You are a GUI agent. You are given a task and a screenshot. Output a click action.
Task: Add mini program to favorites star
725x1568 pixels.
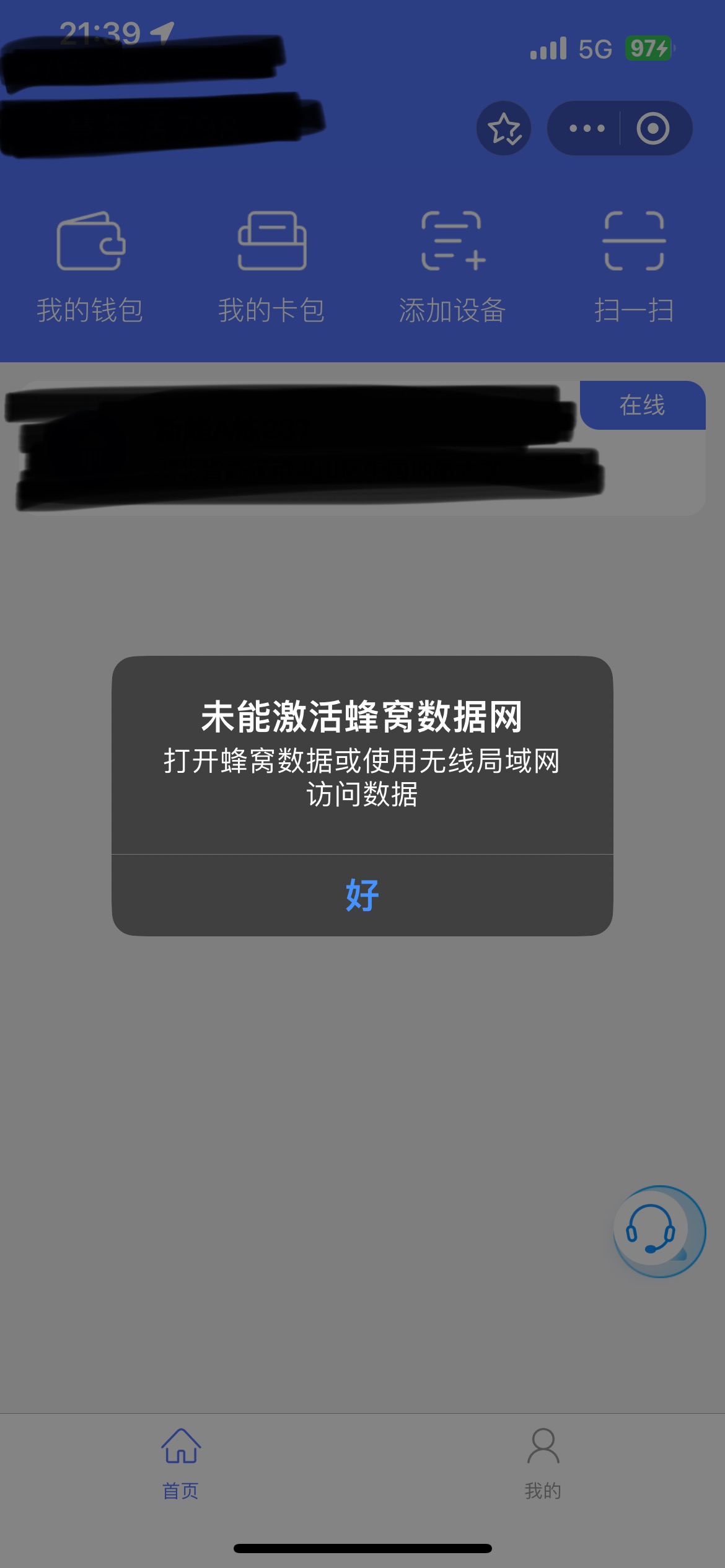(504, 128)
